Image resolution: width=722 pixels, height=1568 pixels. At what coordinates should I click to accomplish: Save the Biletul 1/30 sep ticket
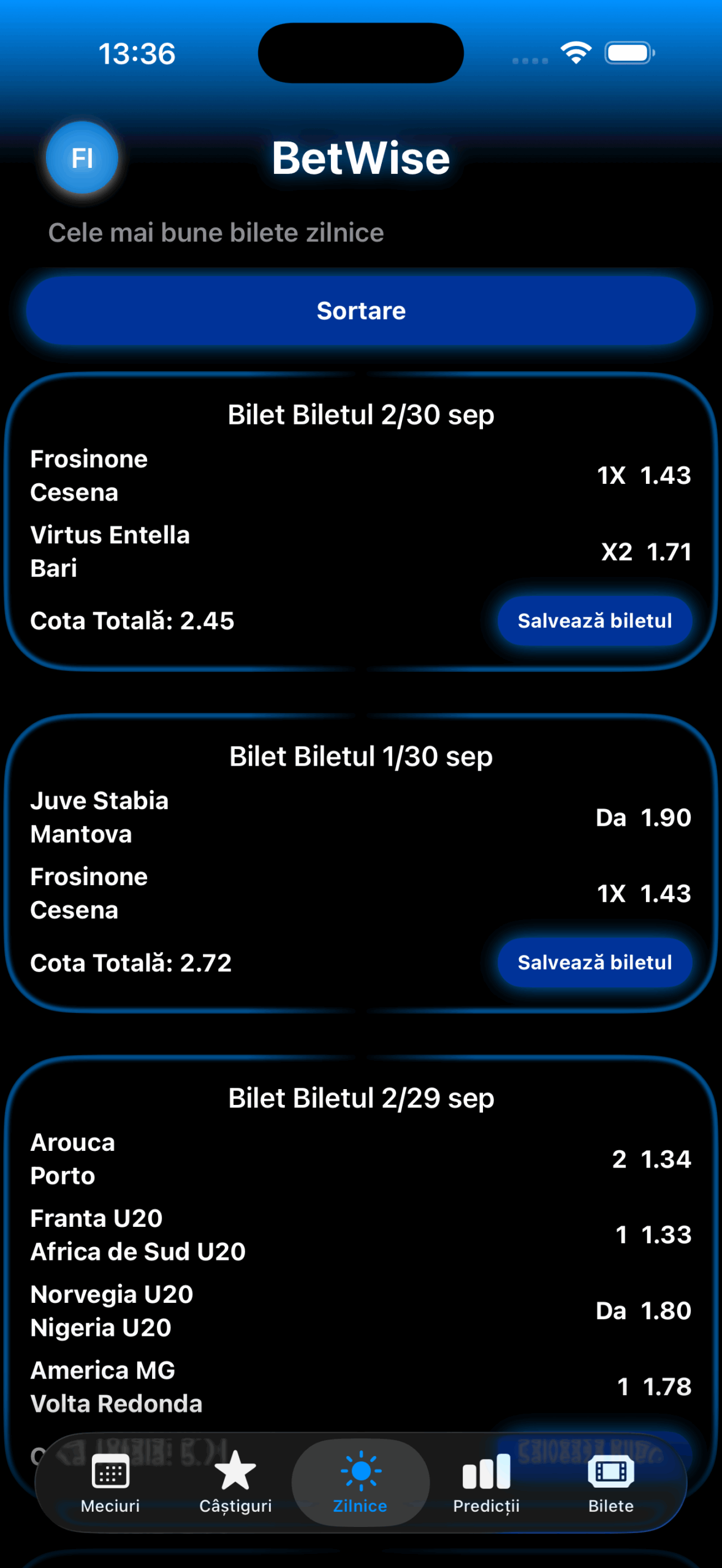595,962
